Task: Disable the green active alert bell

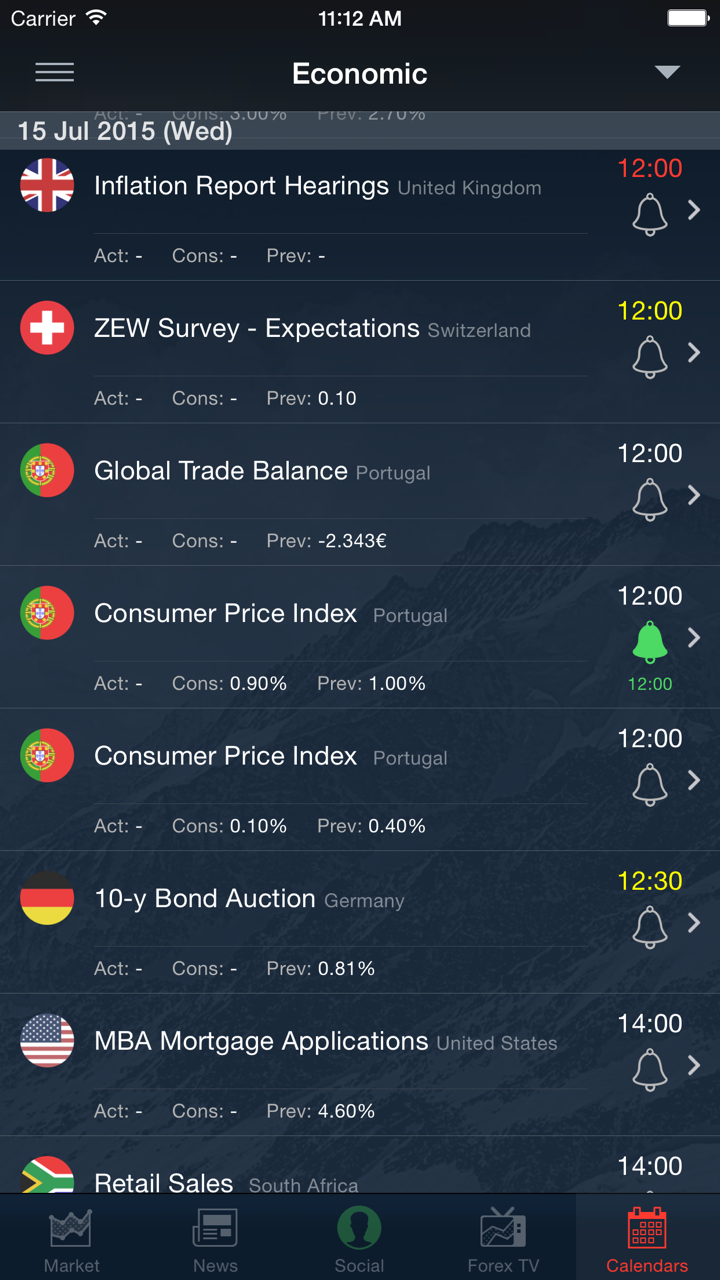Action: (x=650, y=641)
